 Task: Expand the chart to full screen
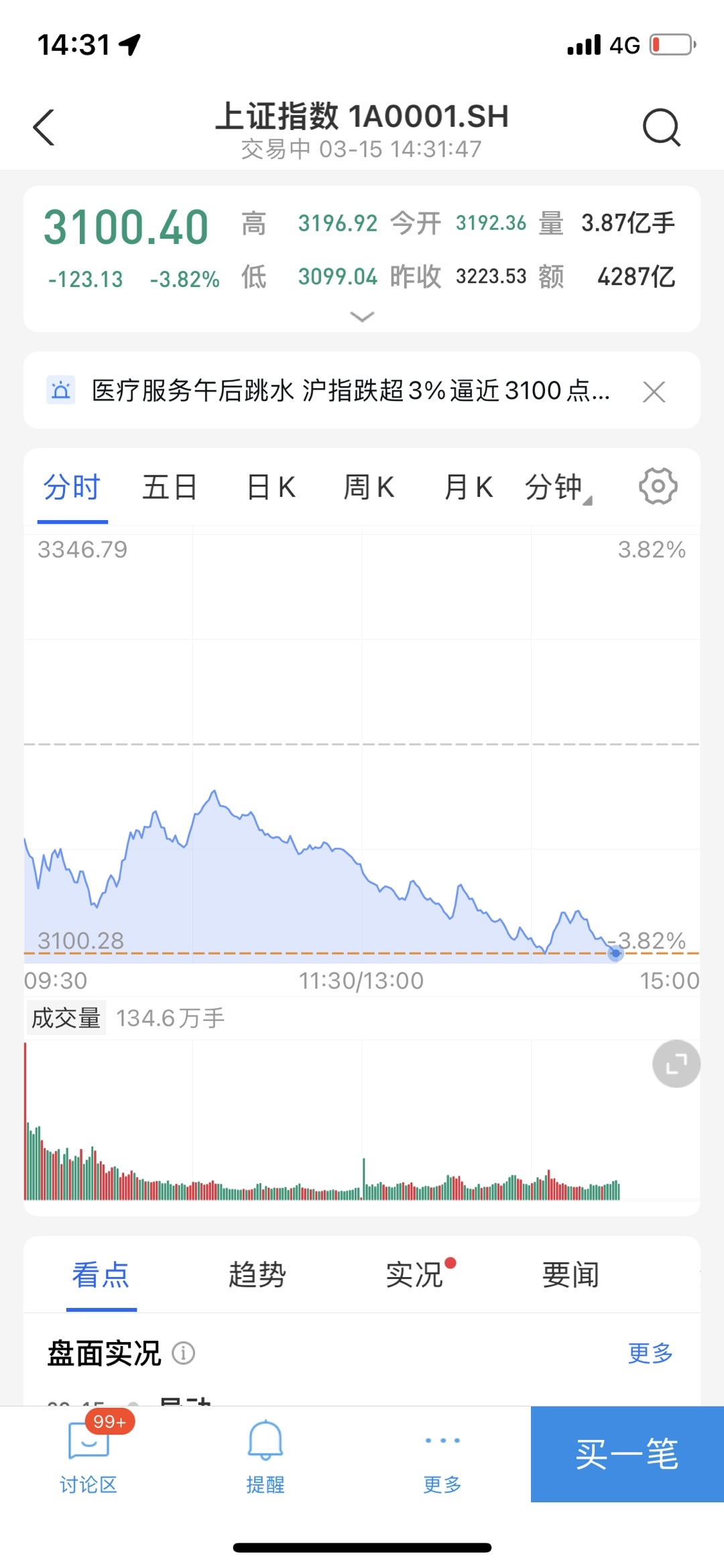pyautogui.click(x=676, y=1064)
